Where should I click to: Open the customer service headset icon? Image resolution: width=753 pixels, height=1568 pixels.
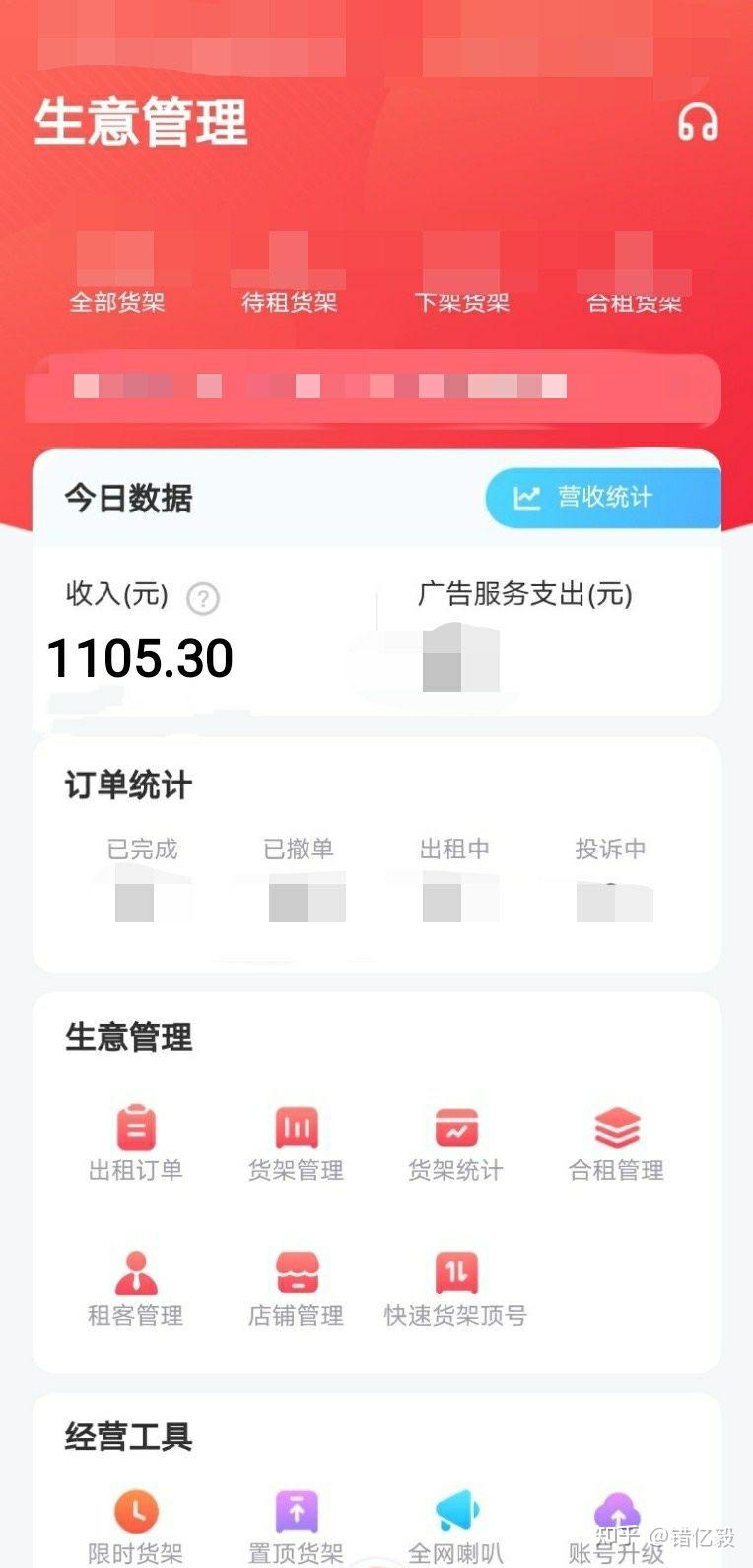pyautogui.click(x=697, y=123)
